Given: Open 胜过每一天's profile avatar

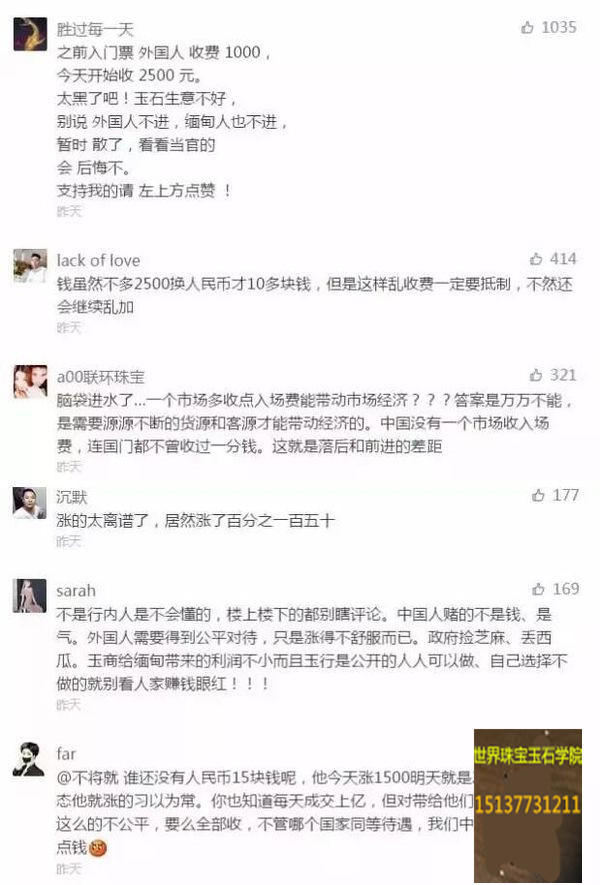Looking at the screenshot, I should pos(29,34).
